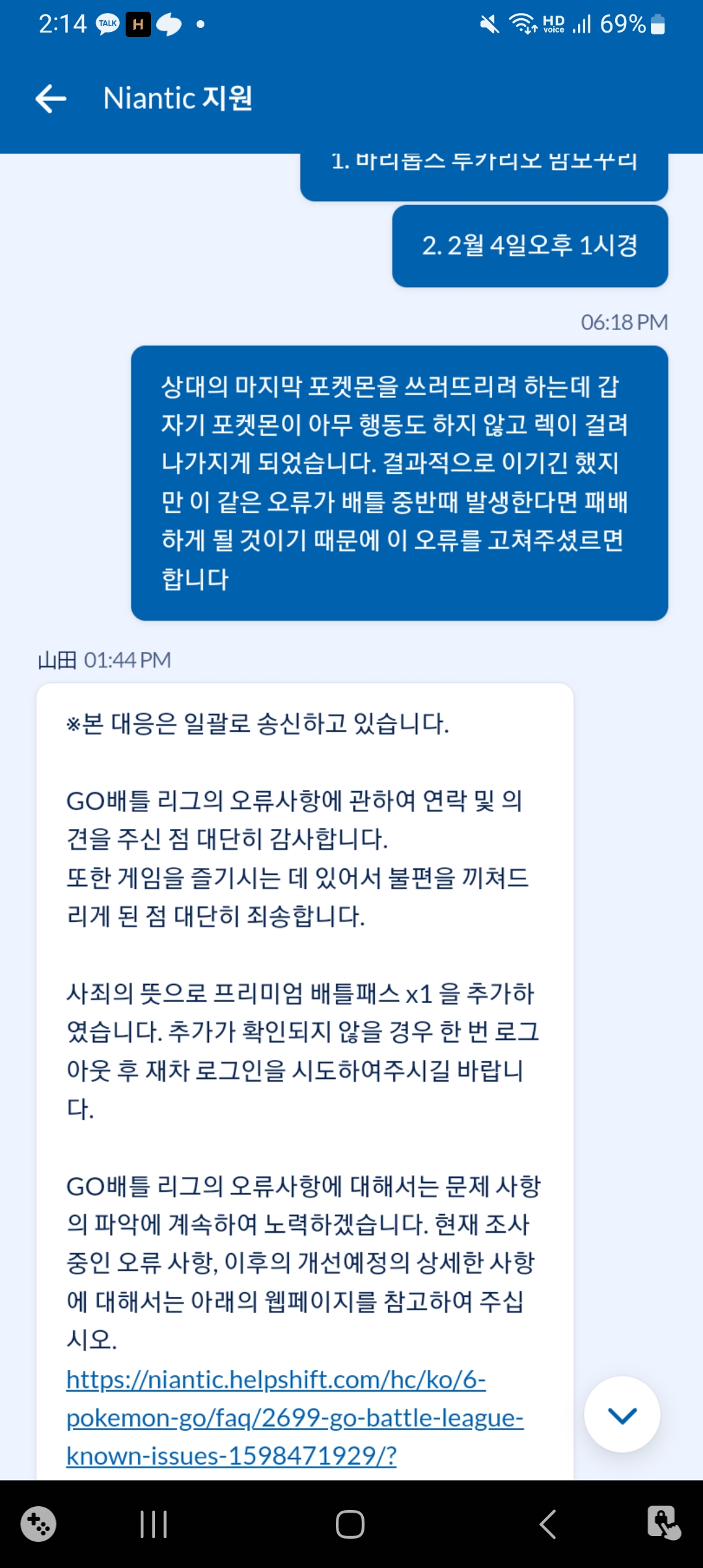Viewport: 703px width, 1568px height.
Task: Tap the system back arrow in the navigation bar
Action: [547, 1524]
